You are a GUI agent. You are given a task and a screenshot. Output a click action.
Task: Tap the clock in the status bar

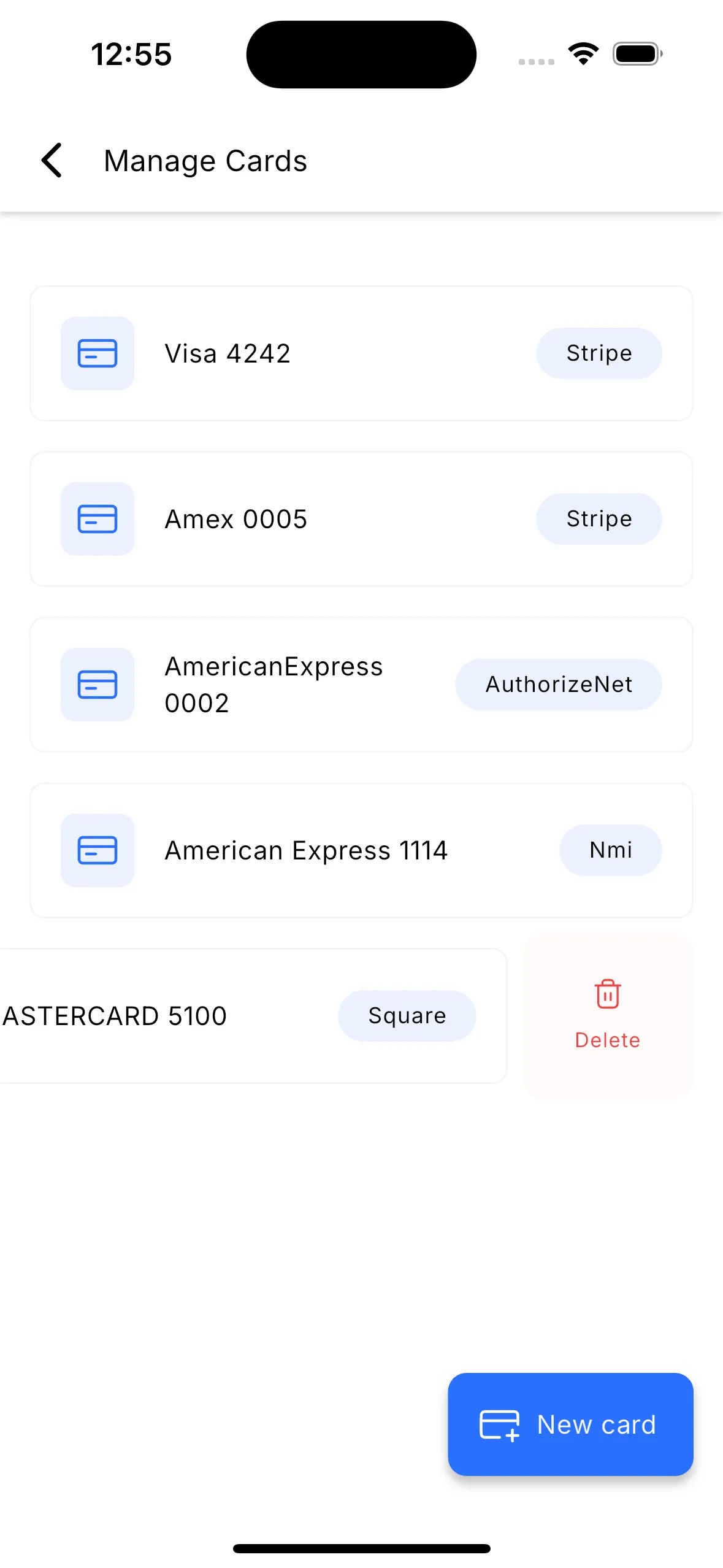click(x=131, y=54)
